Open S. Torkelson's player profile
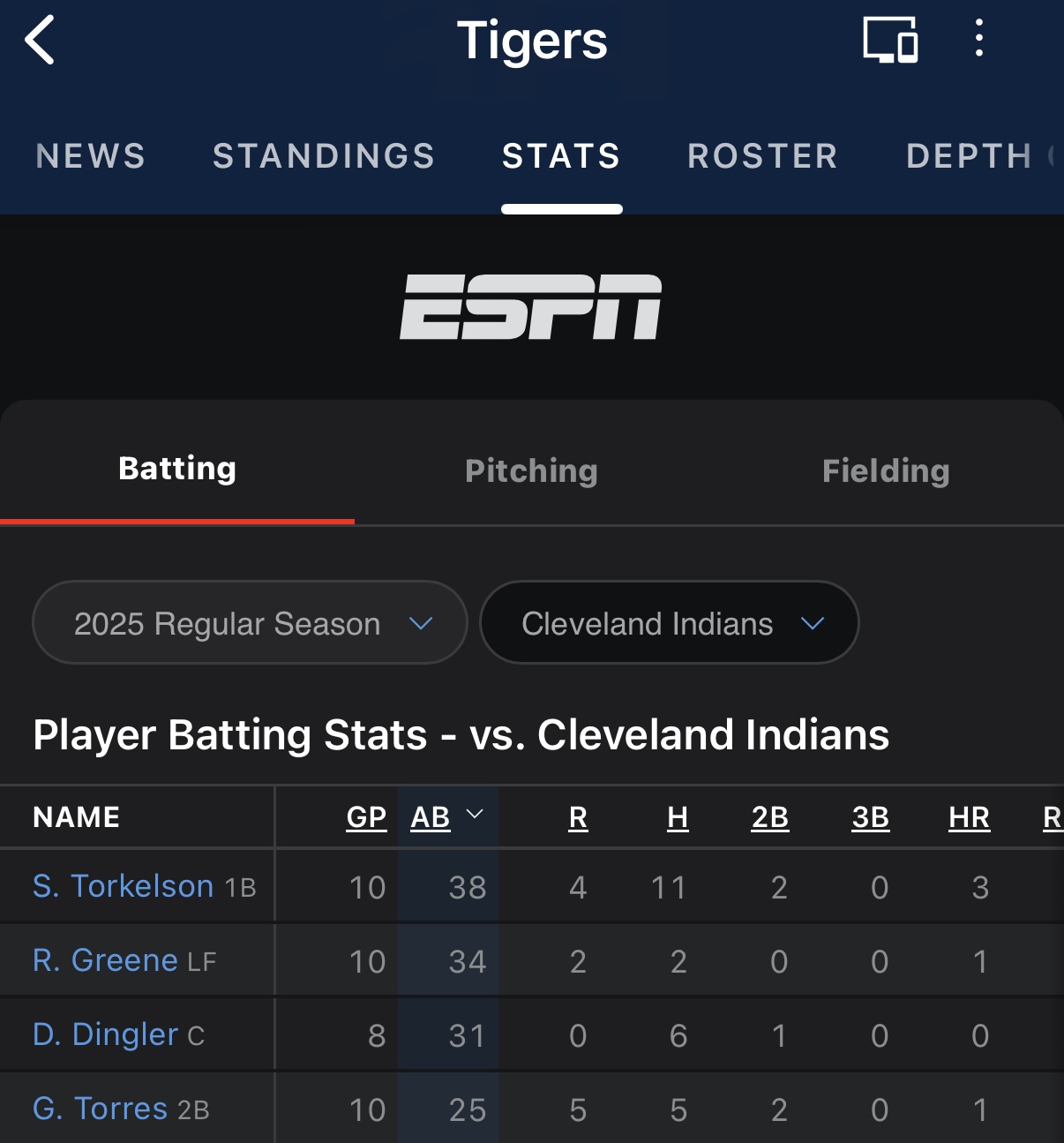 124,886
